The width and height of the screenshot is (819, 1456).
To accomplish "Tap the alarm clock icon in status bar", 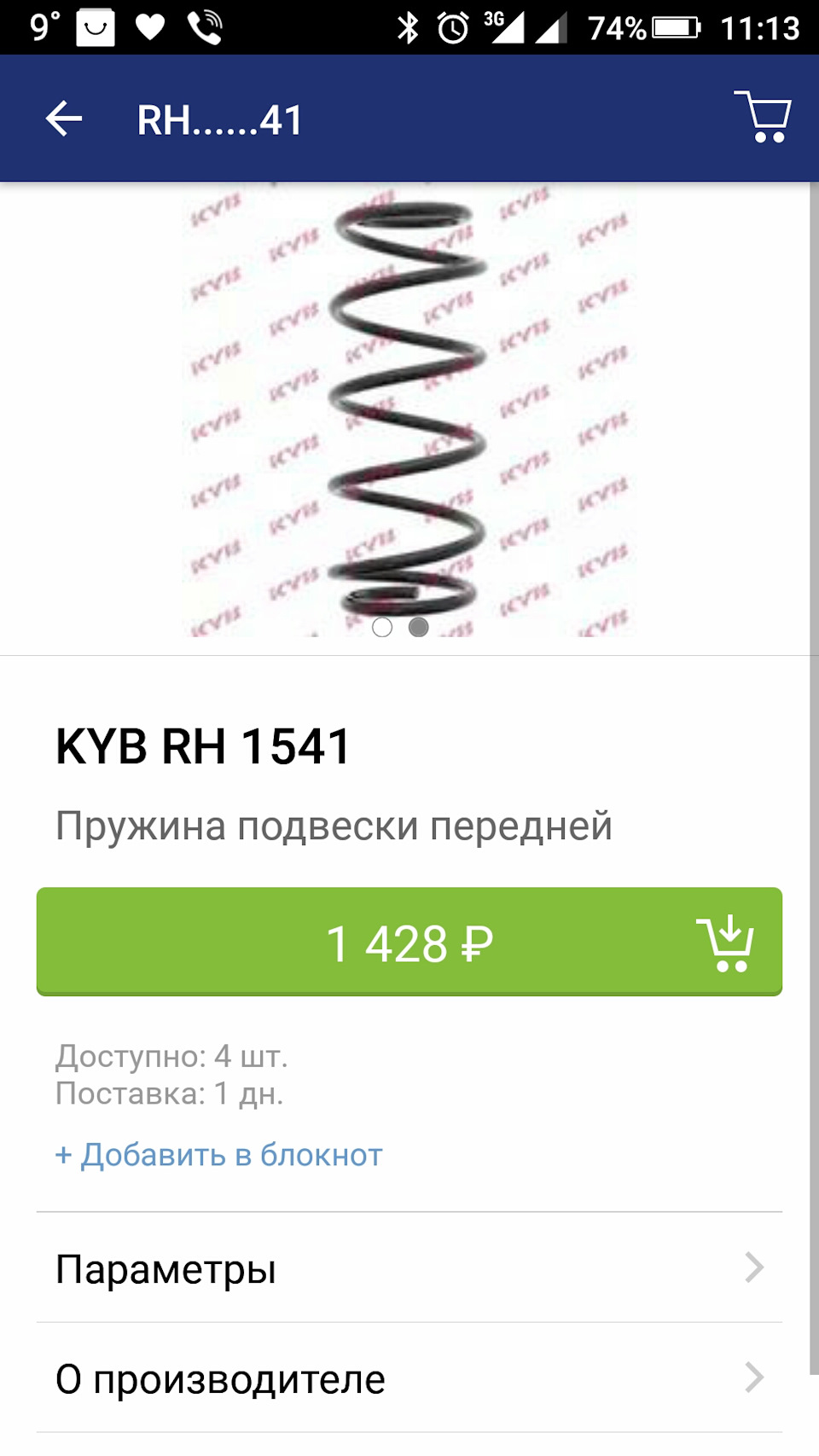I will [451, 26].
